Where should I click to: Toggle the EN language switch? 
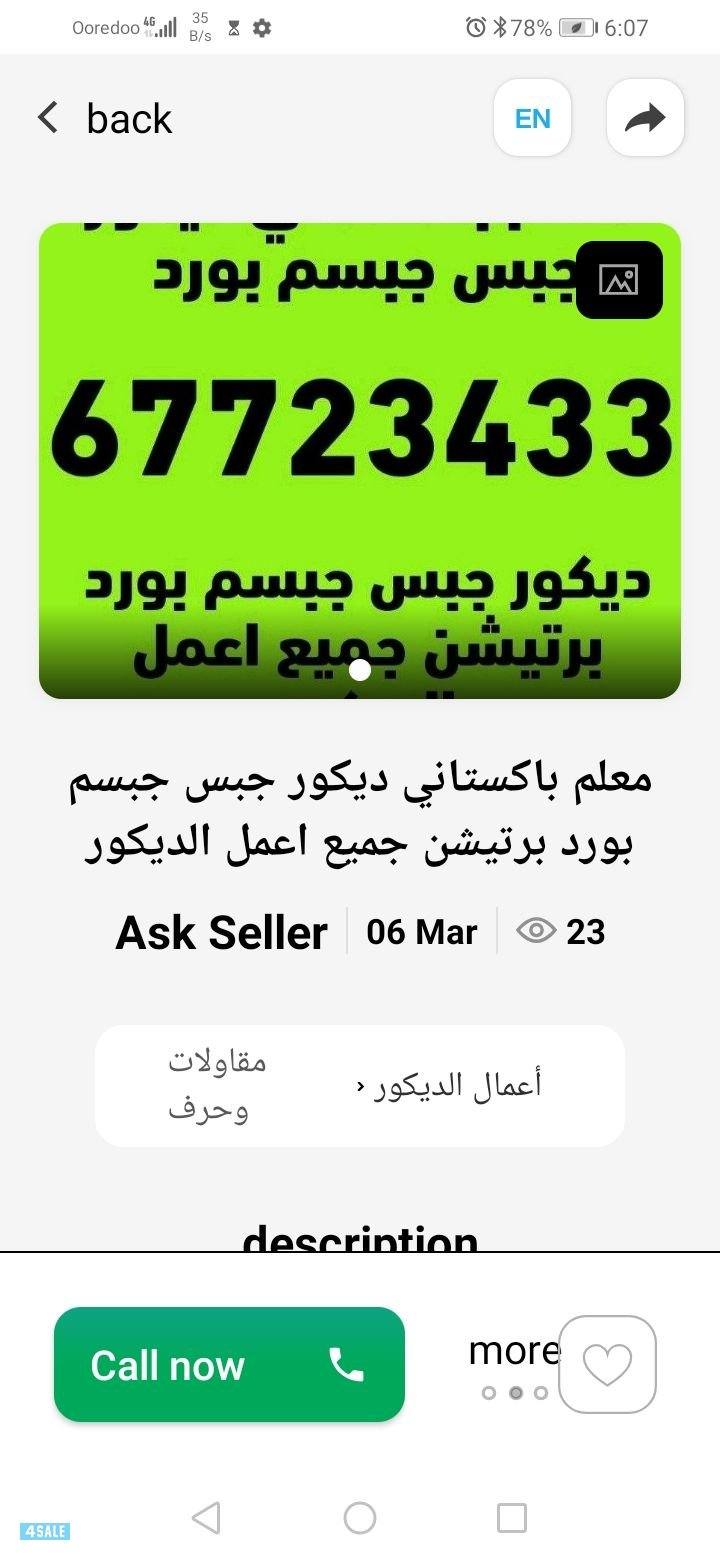click(x=532, y=117)
